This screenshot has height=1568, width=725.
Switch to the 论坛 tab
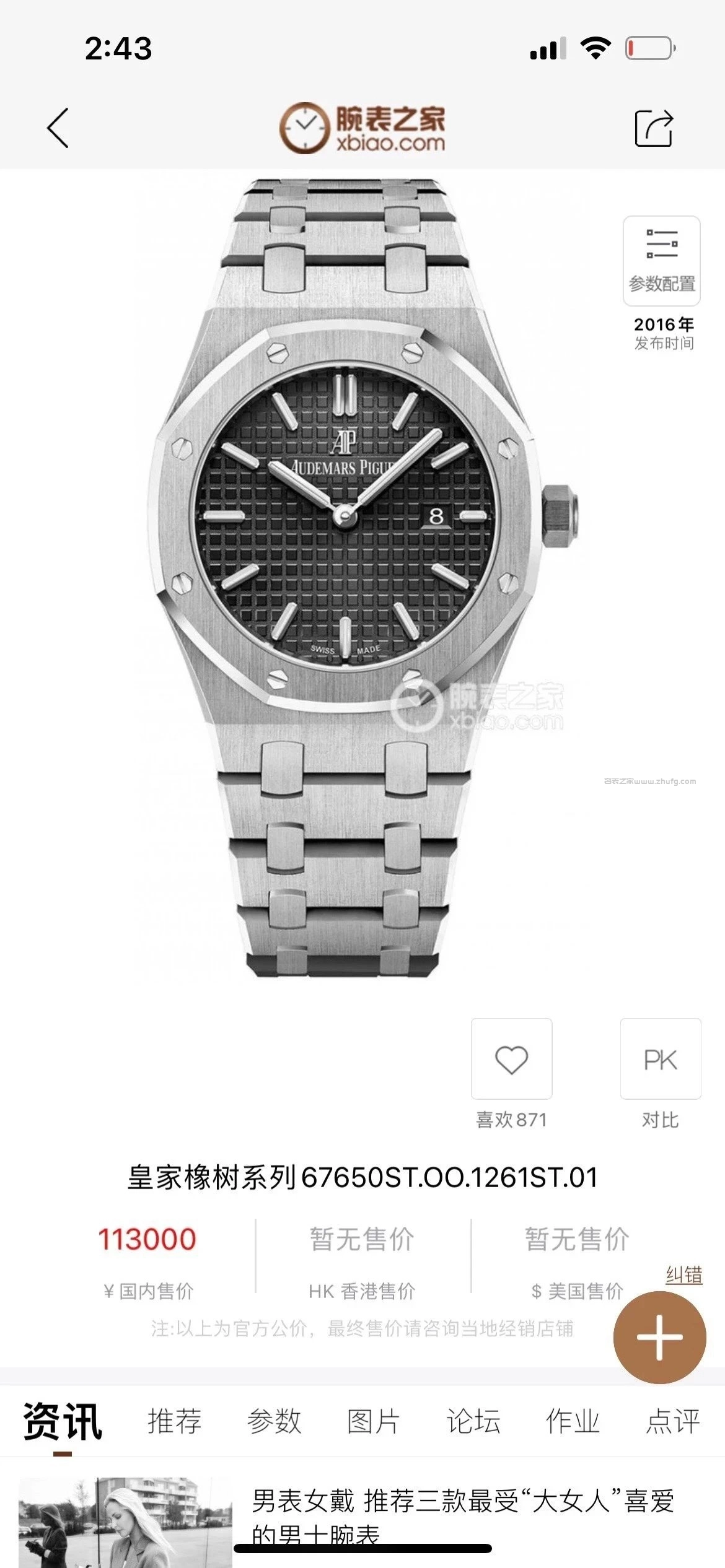pyautogui.click(x=473, y=1421)
